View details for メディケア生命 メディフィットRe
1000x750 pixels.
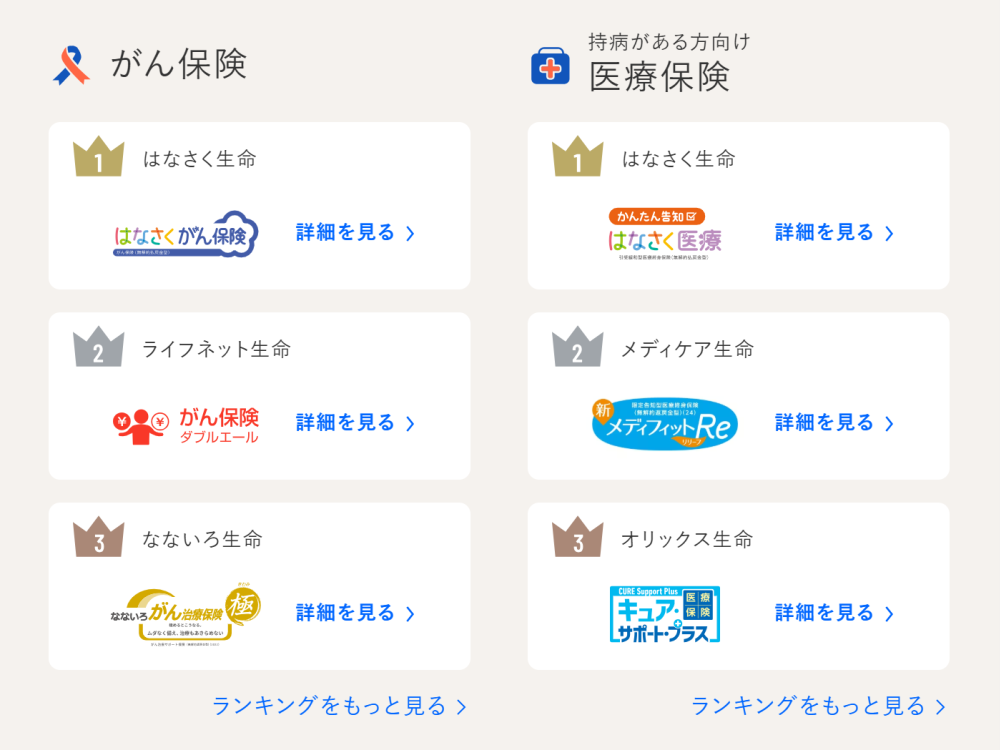coord(834,423)
